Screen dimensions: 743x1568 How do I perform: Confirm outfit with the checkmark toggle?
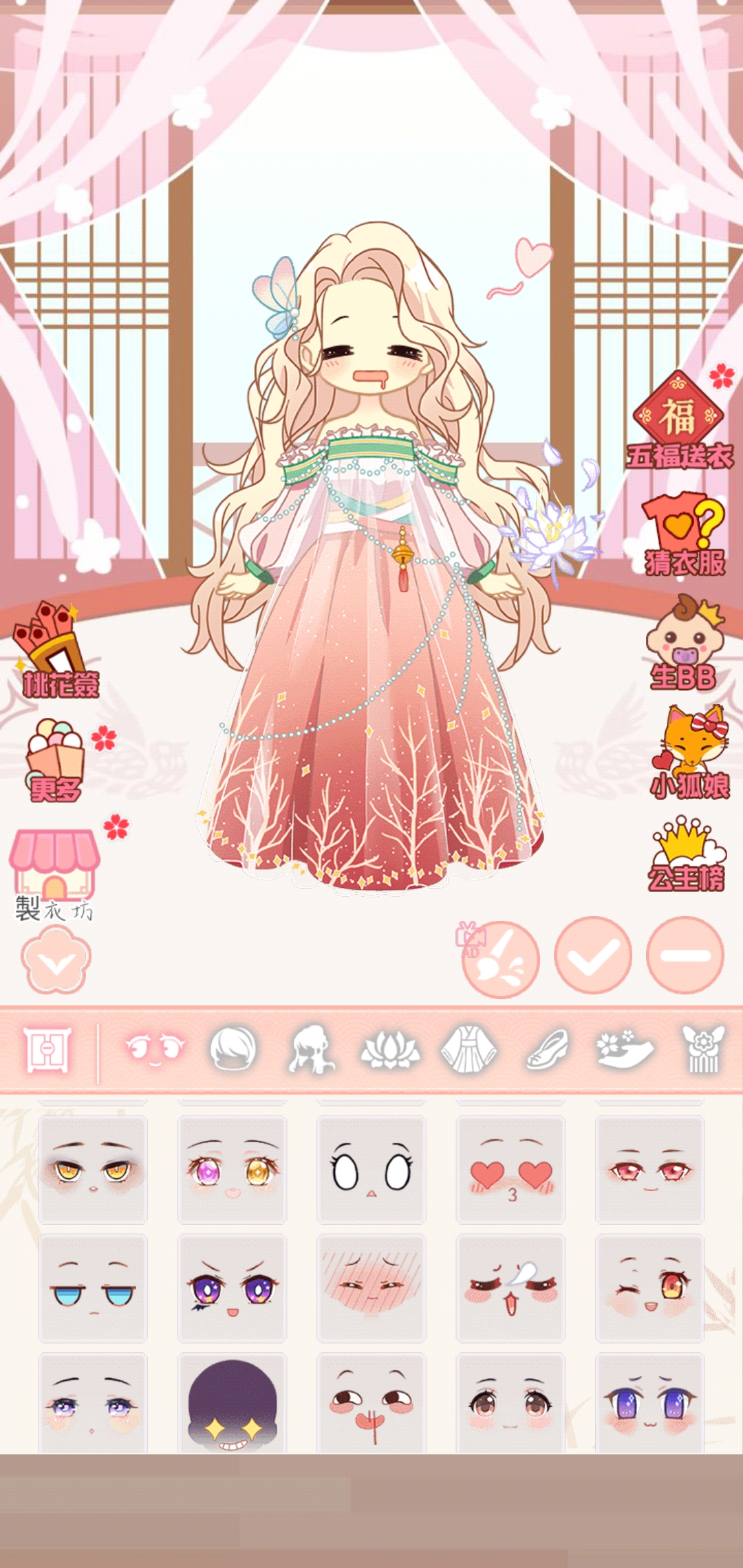click(x=592, y=956)
